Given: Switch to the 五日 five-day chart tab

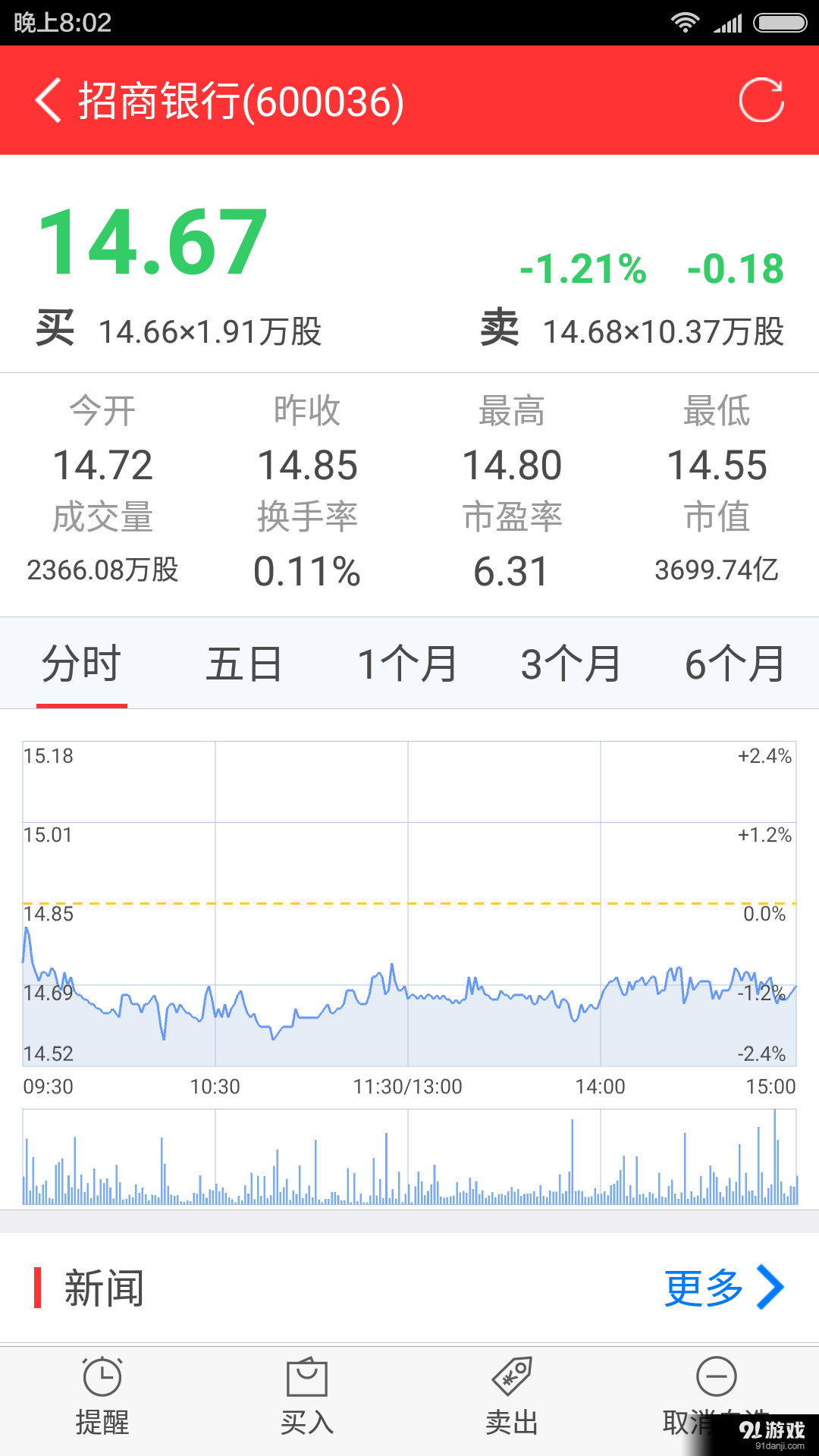Looking at the screenshot, I should pos(244,664).
